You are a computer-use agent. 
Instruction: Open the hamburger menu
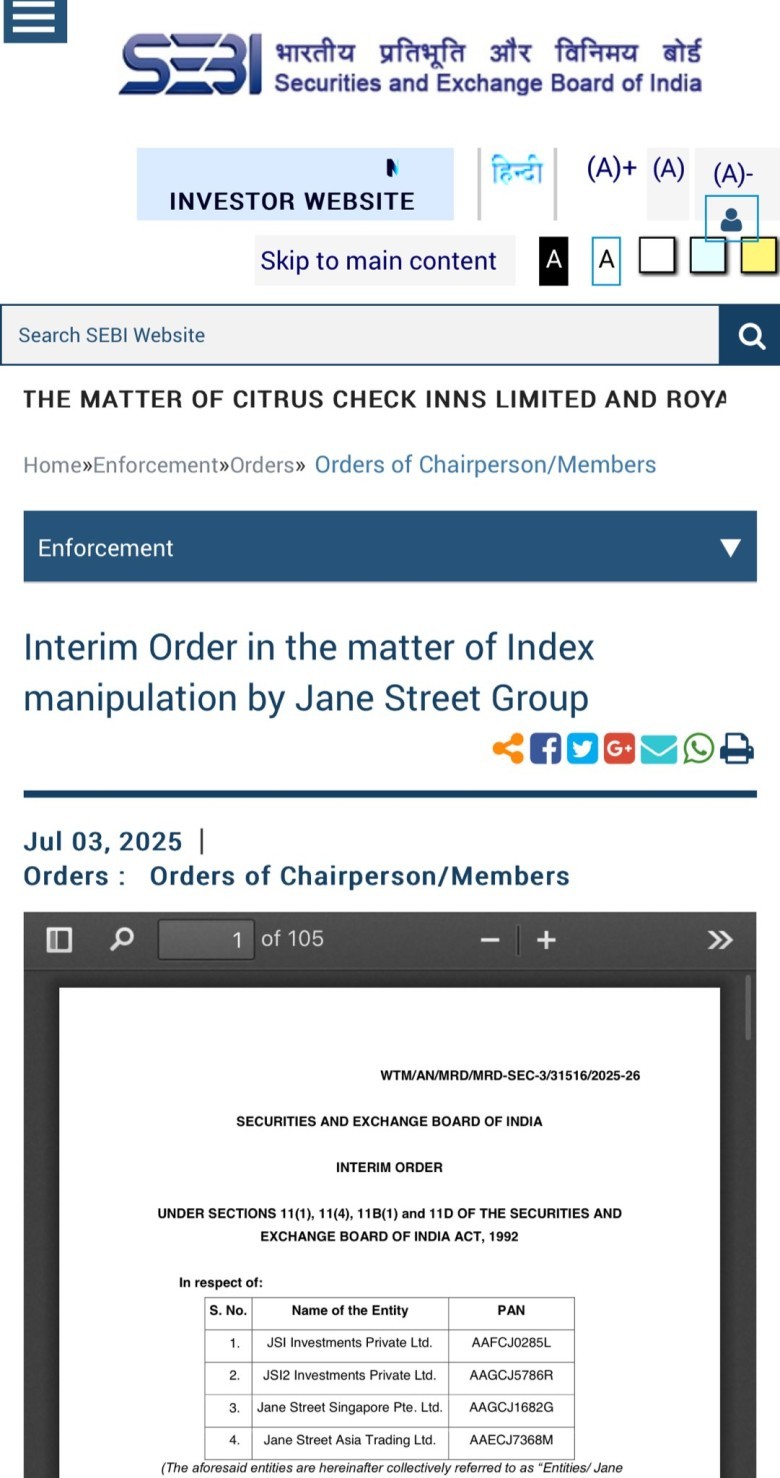[x=35, y=20]
